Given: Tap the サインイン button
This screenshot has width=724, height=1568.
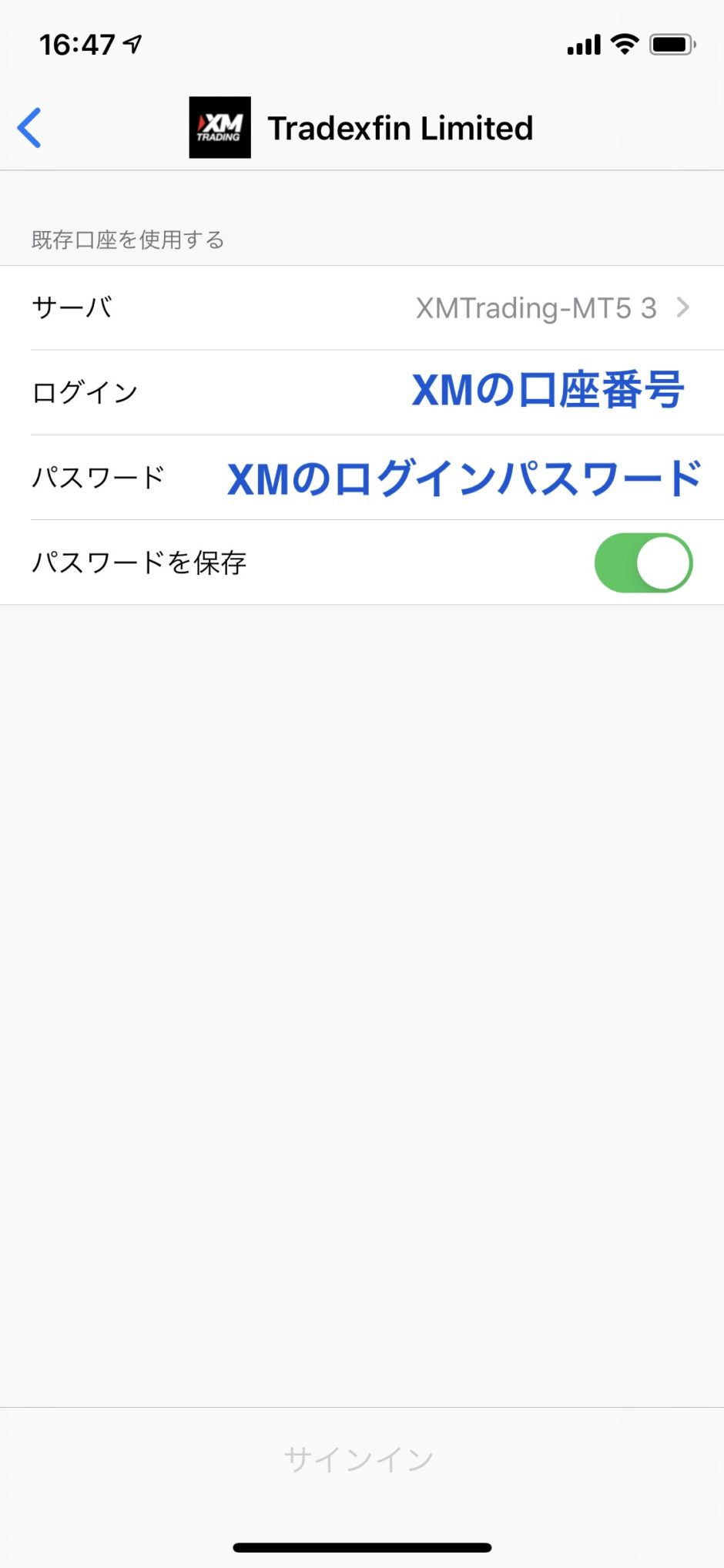Looking at the screenshot, I should pos(359,1459).
